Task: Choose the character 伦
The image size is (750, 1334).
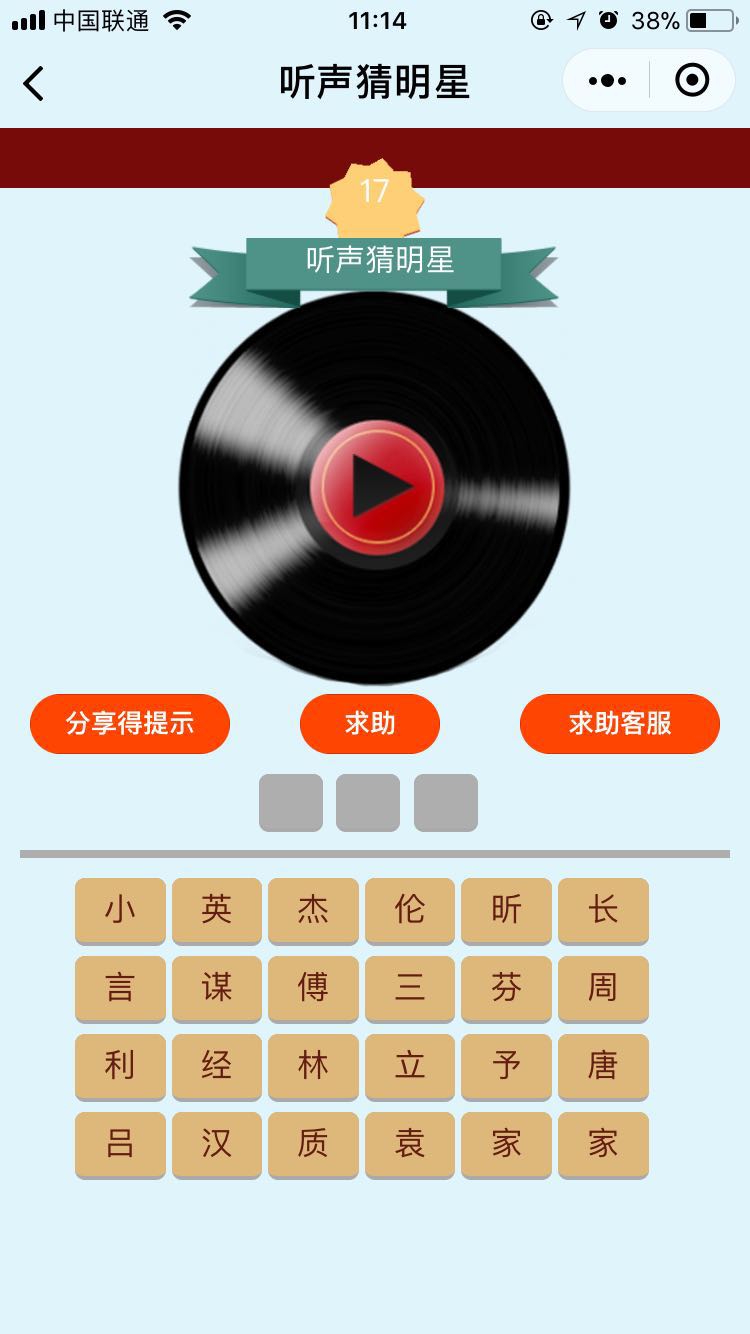Action: [410, 910]
